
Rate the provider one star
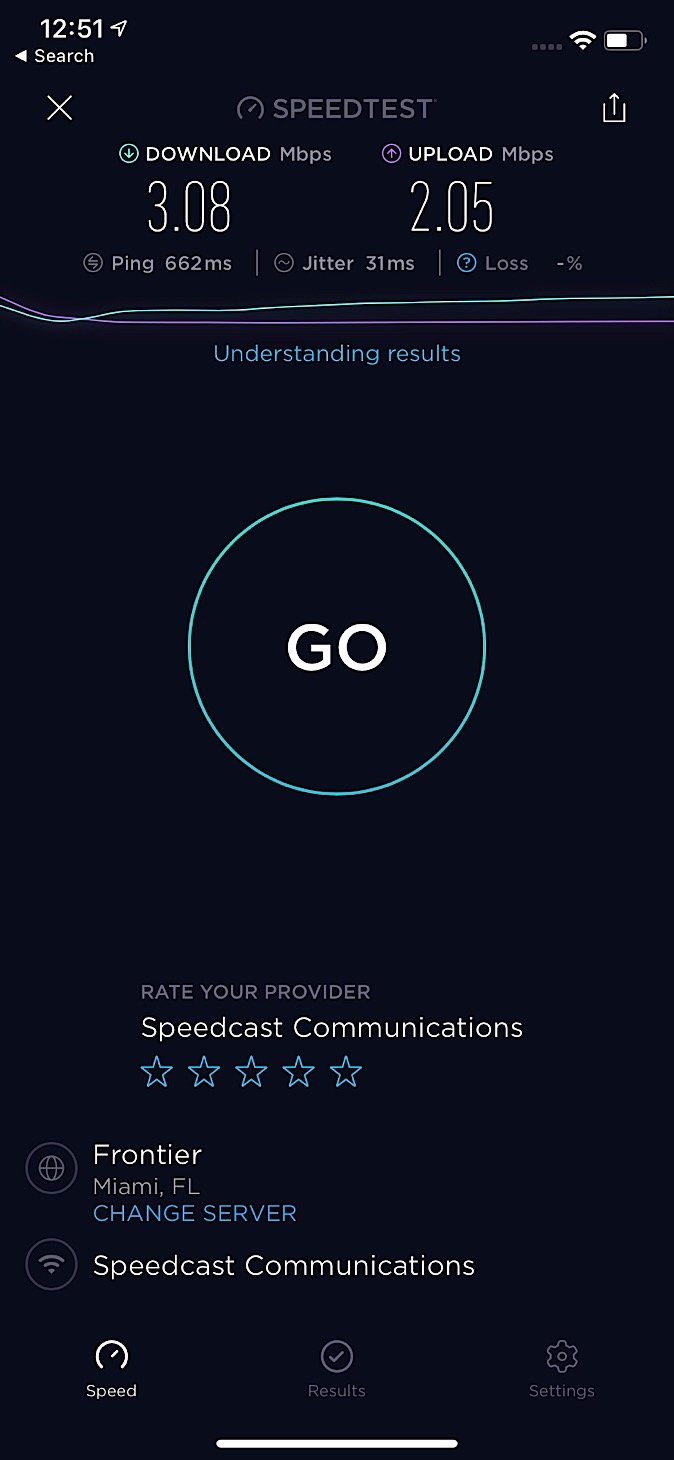click(x=156, y=1073)
